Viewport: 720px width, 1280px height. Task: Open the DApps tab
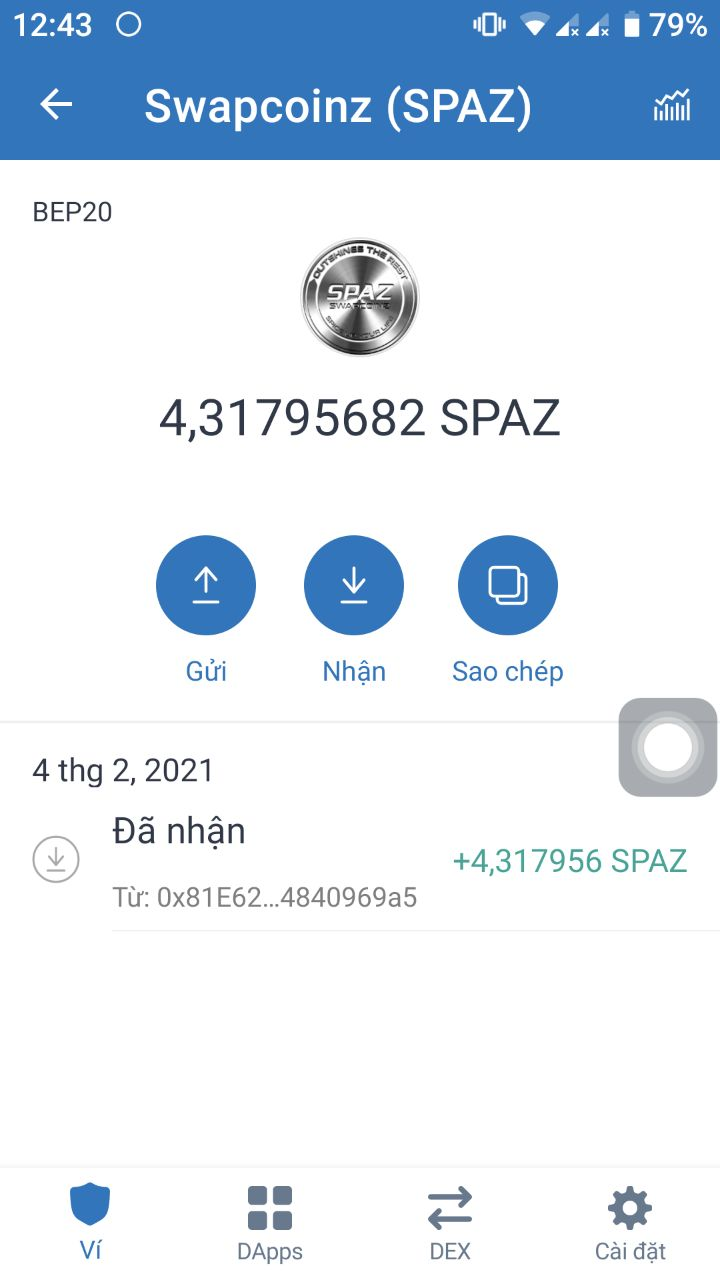click(270, 1222)
